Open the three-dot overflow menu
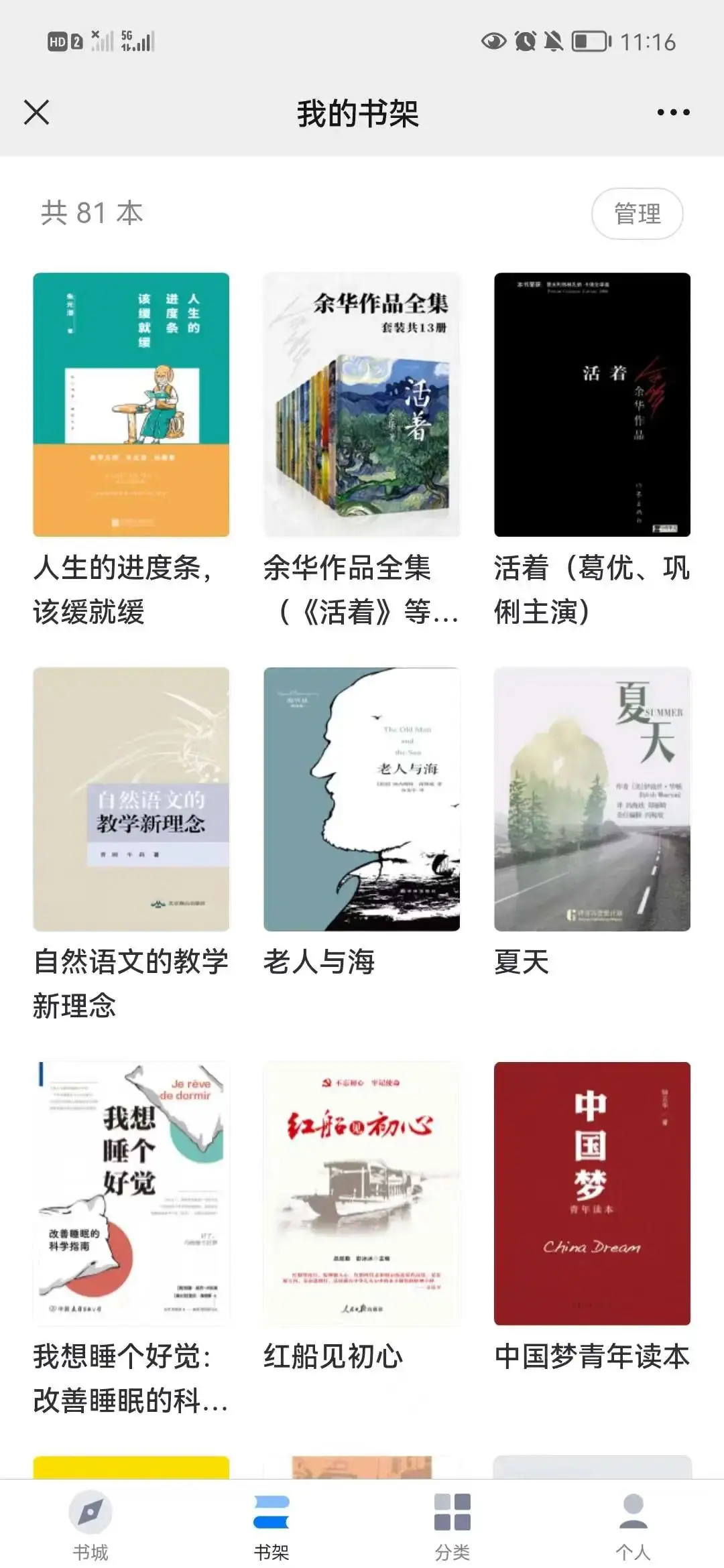724x1568 pixels. pos(673,113)
